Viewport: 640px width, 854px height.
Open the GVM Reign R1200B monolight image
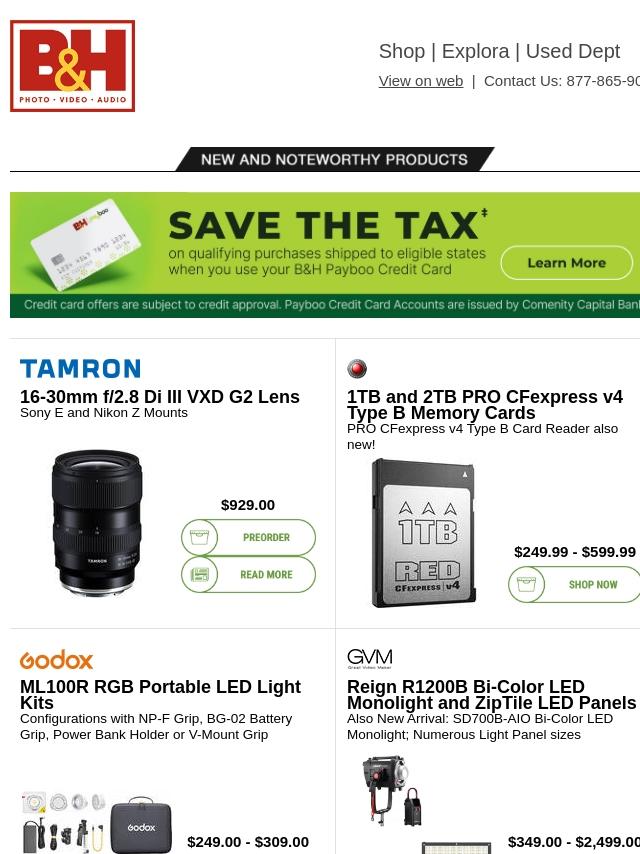[392, 790]
